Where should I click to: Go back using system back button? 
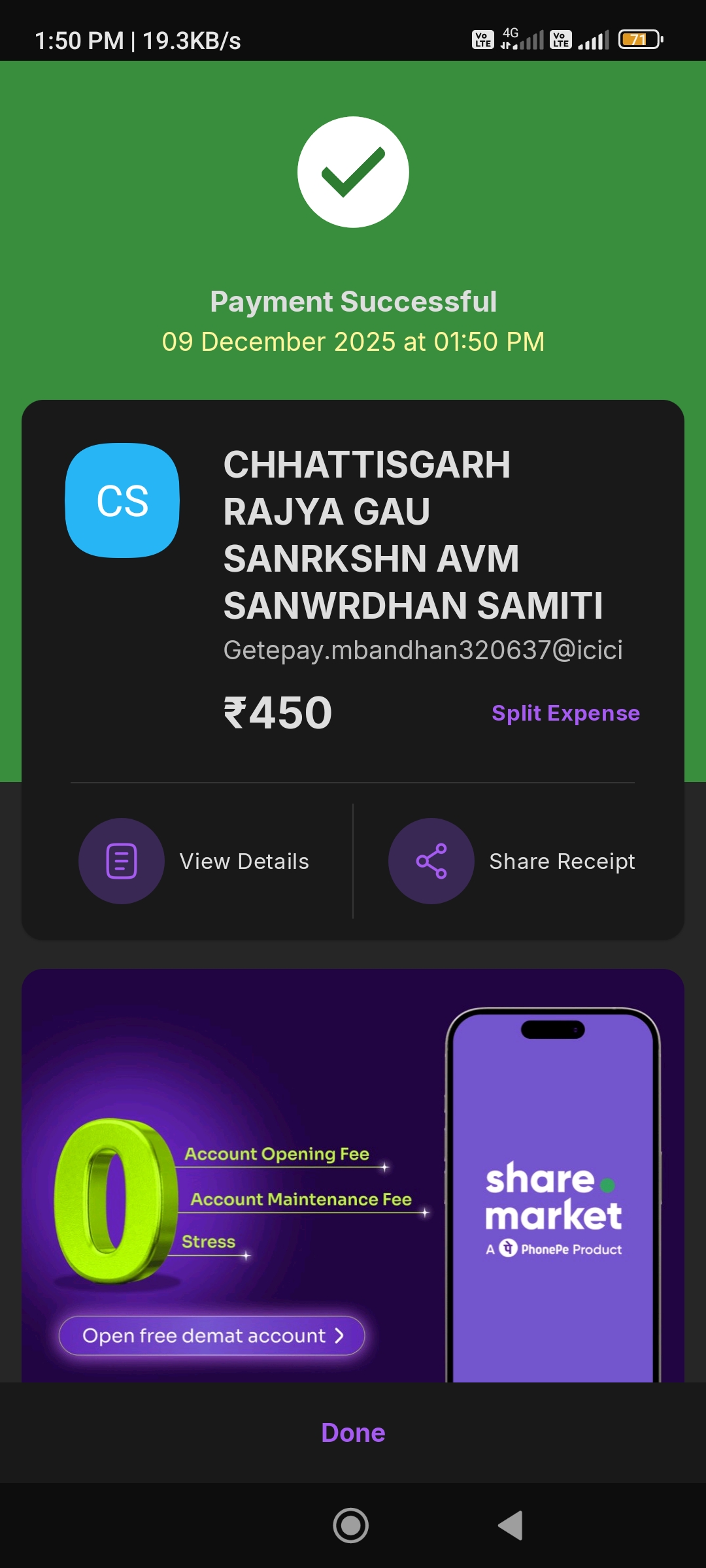coord(511,1526)
